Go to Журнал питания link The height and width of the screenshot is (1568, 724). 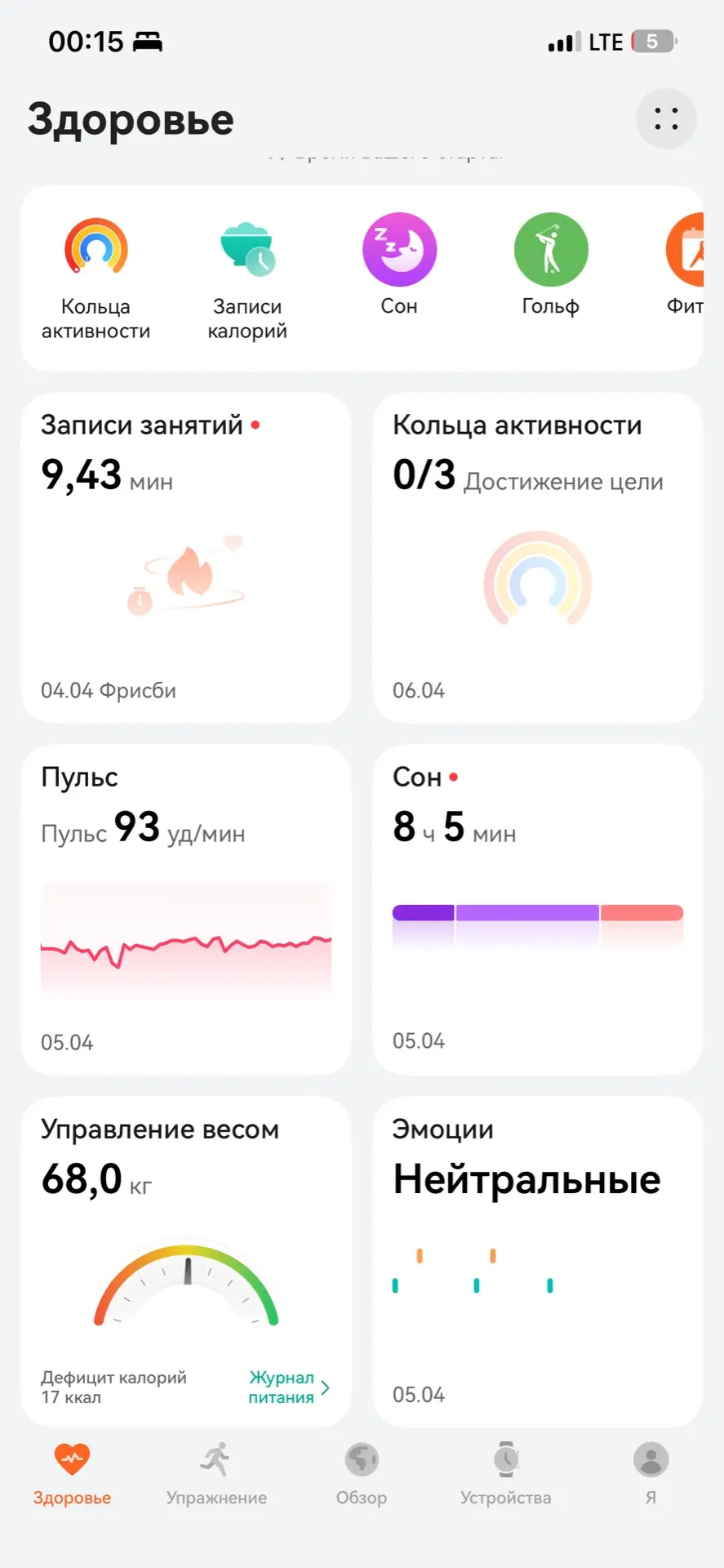tap(287, 1388)
